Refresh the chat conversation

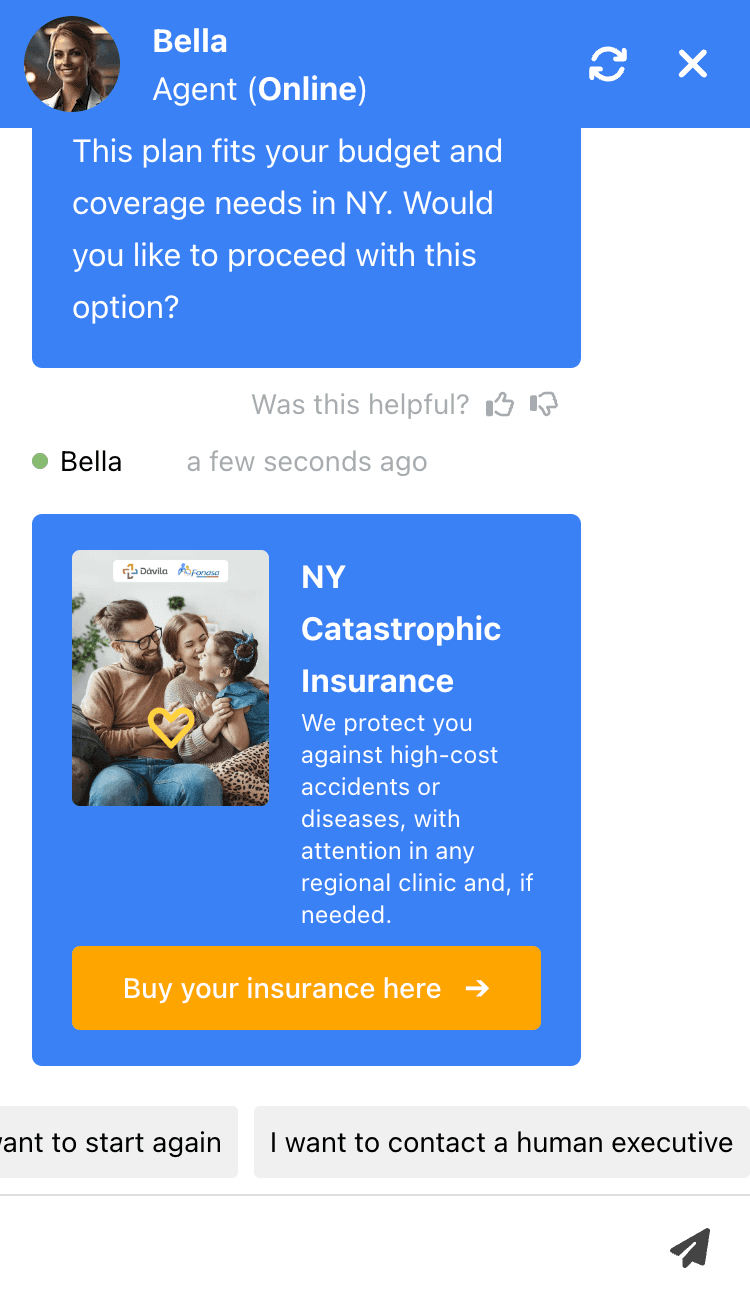[x=607, y=64]
